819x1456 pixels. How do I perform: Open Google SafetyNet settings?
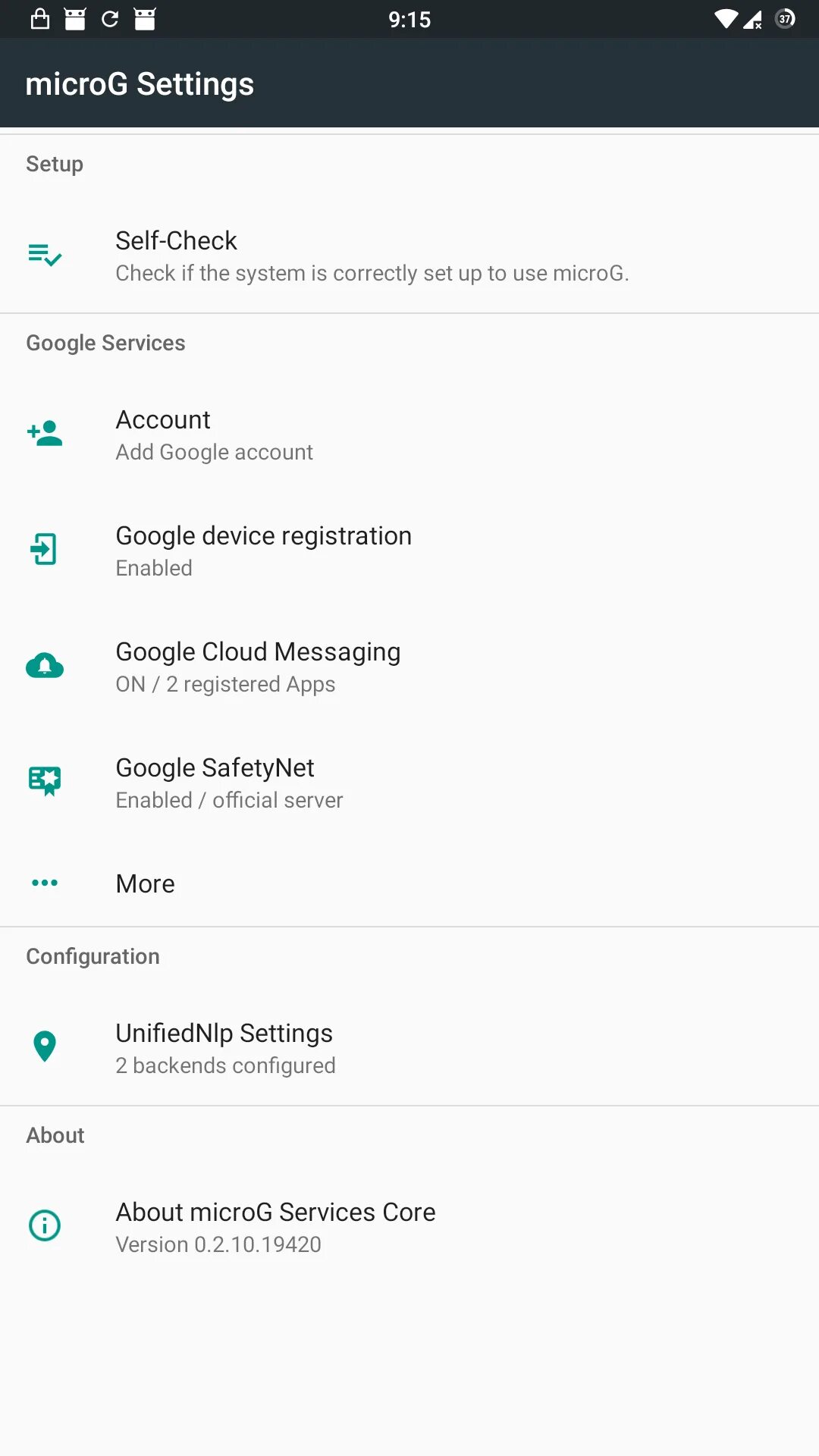coord(409,783)
